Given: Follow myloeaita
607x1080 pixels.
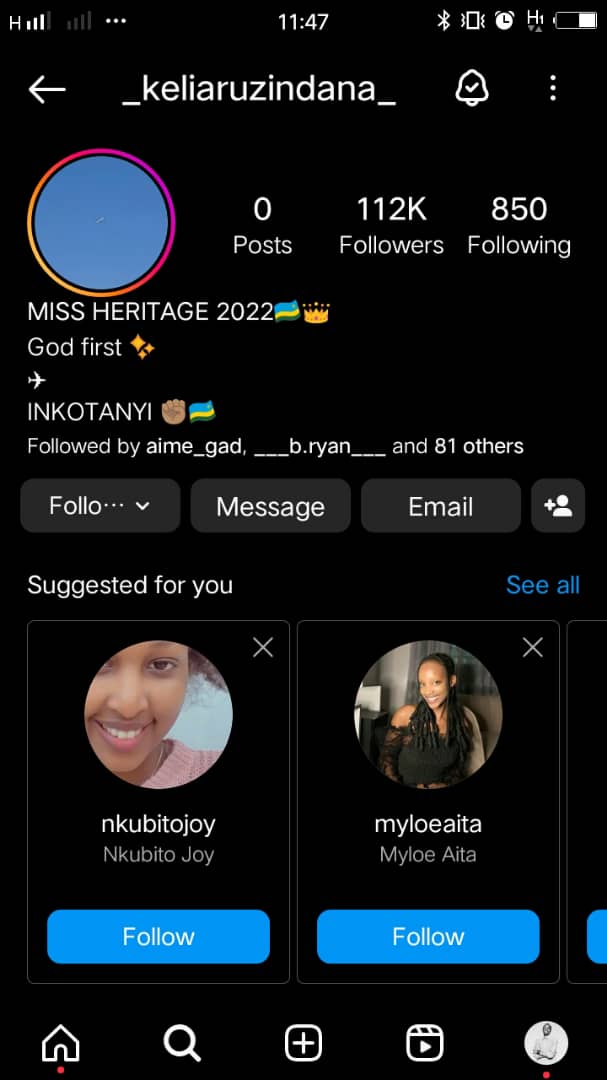Looking at the screenshot, I should click(x=428, y=936).
